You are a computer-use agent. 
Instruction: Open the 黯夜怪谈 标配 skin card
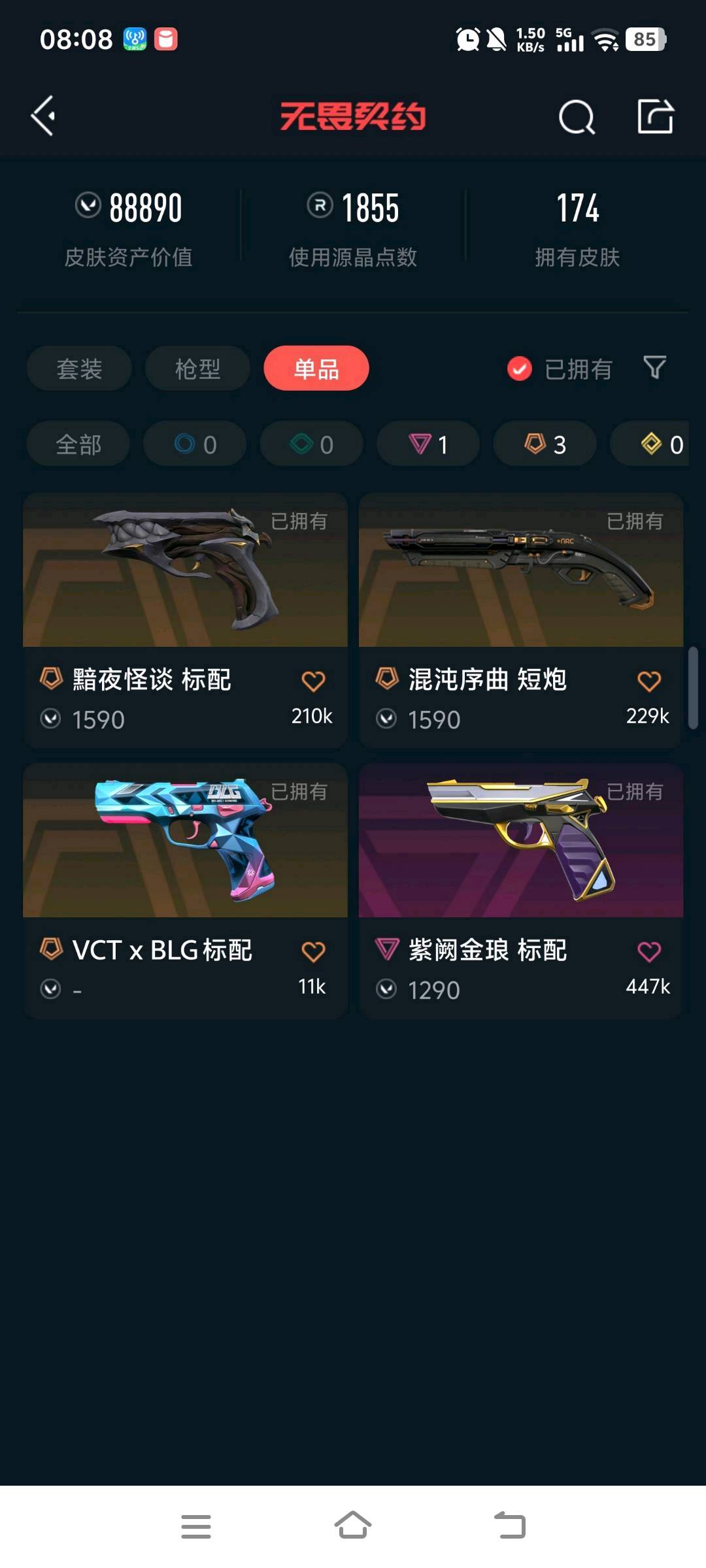point(185,588)
